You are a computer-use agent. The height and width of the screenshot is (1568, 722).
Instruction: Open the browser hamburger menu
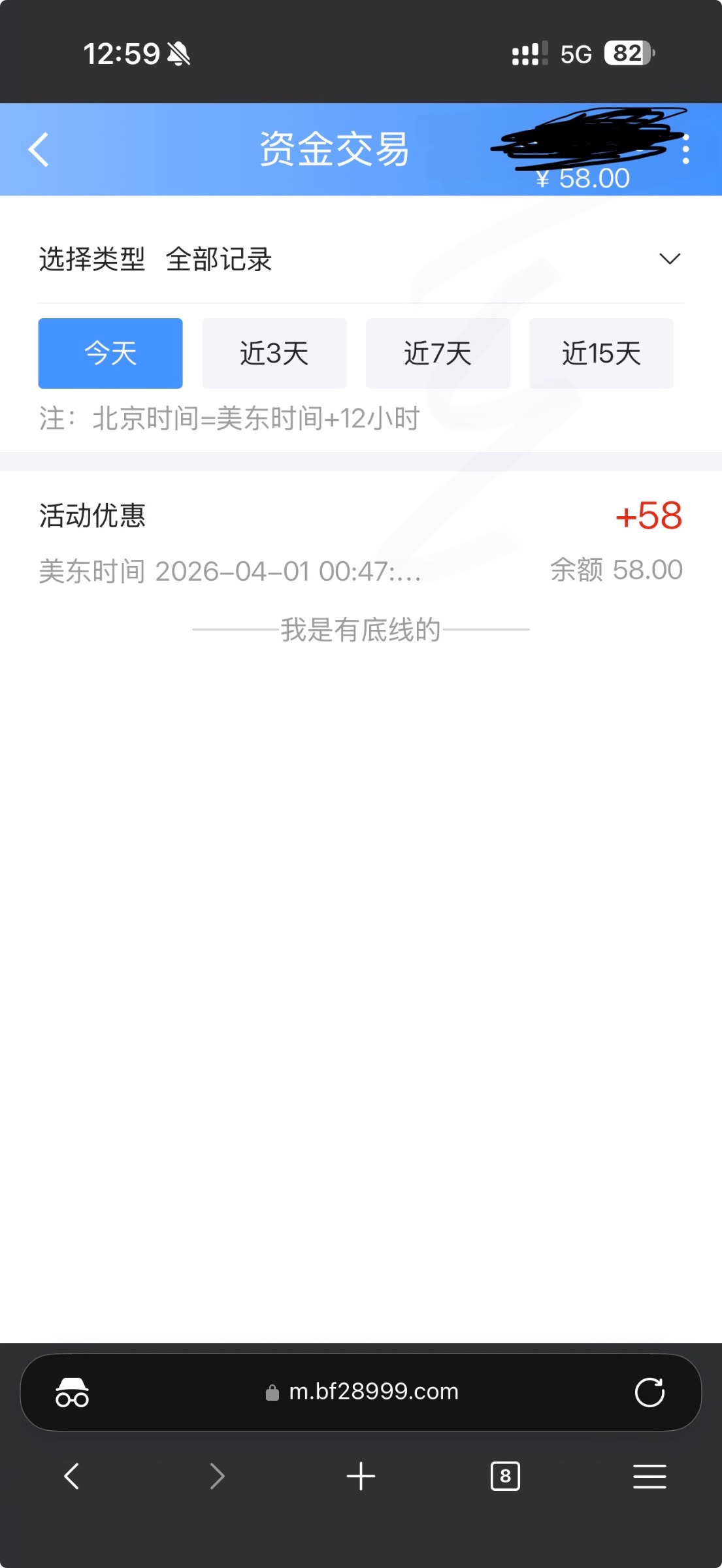coord(649,1476)
